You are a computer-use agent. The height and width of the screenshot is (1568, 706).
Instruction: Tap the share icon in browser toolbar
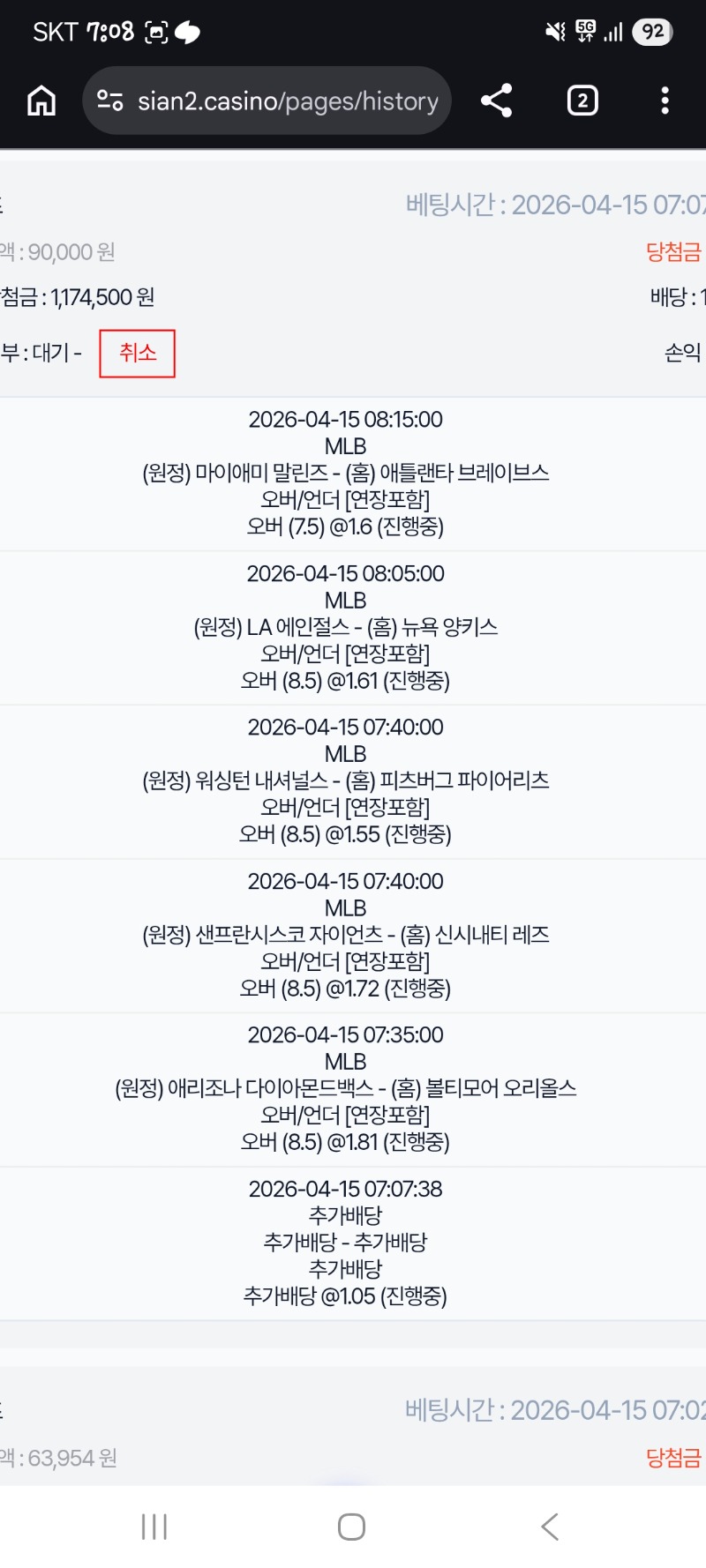pos(496,101)
